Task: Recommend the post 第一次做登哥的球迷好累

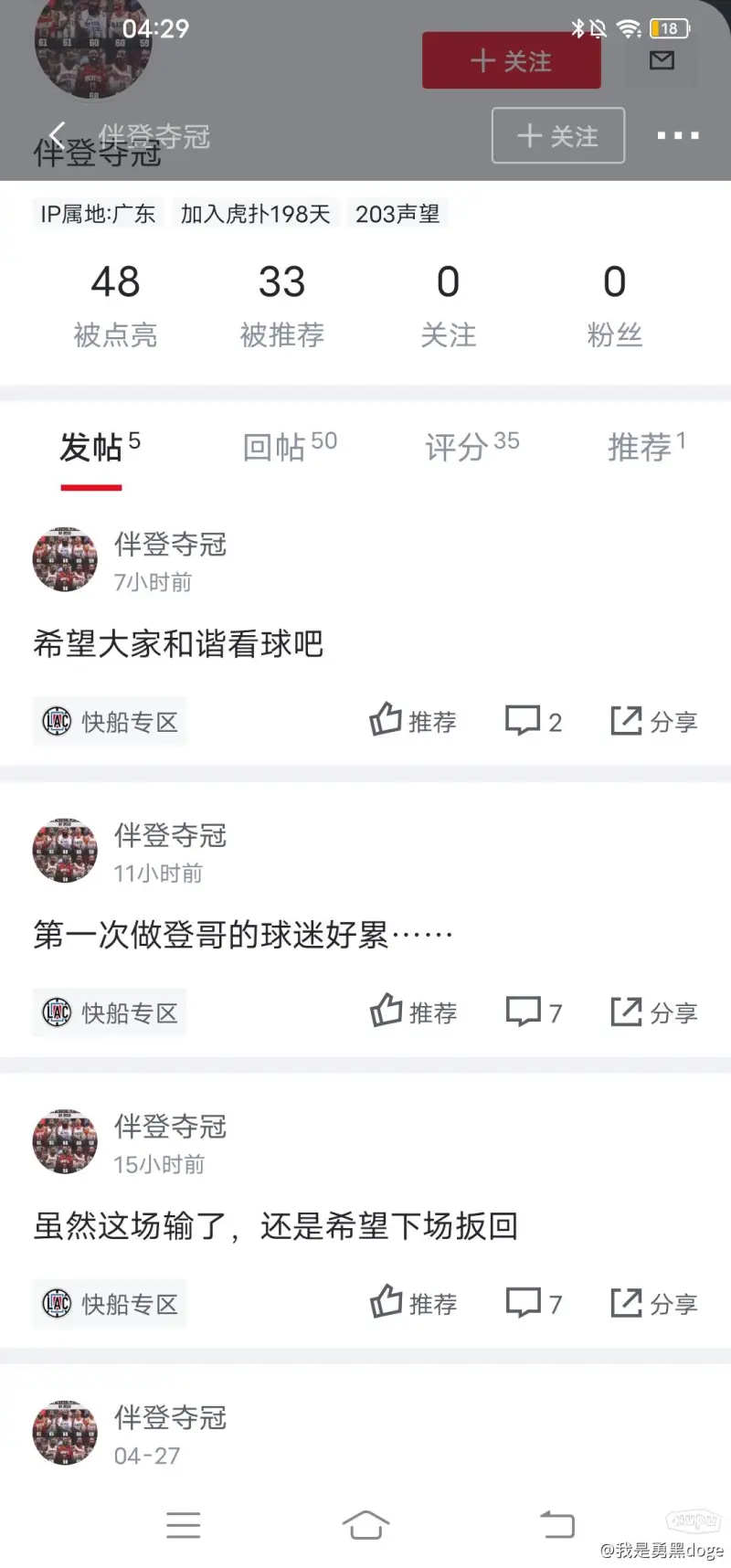Action: pyautogui.click(x=413, y=1012)
